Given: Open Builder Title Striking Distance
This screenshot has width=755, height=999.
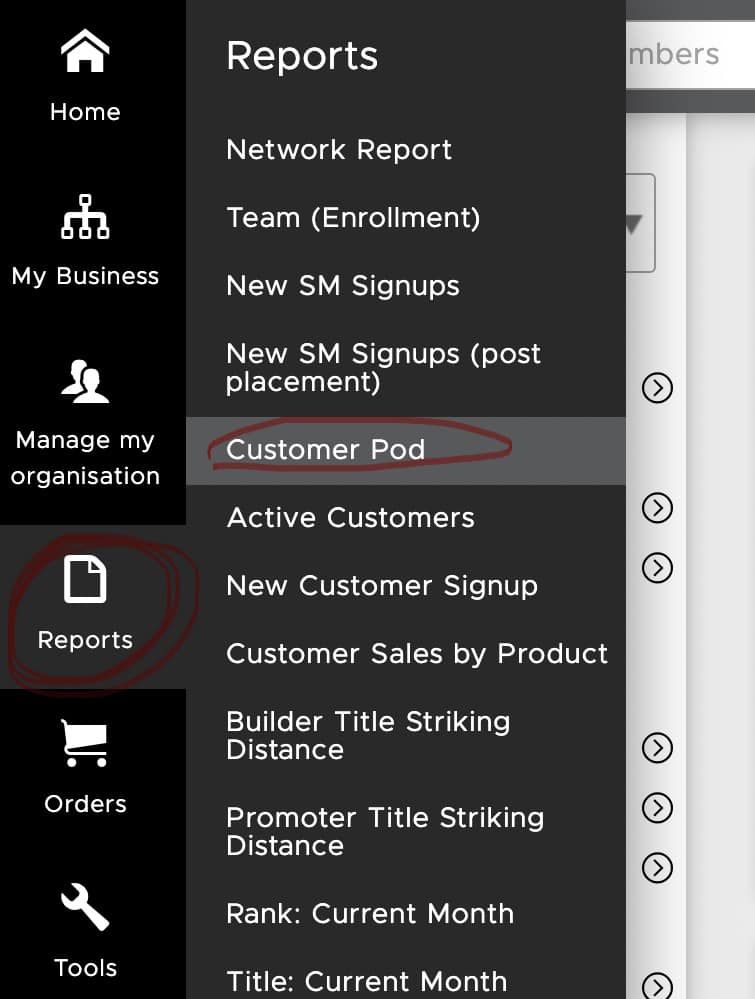Looking at the screenshot, I should pyautogui.click(x=368, y=735).
